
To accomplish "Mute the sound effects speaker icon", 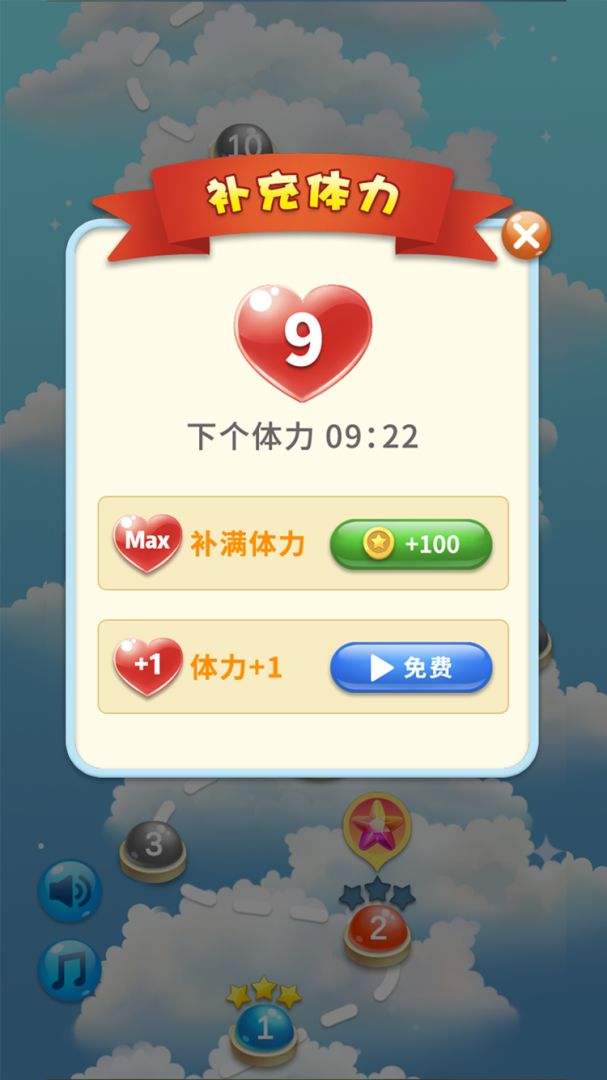I will click(x=70, y=891).
